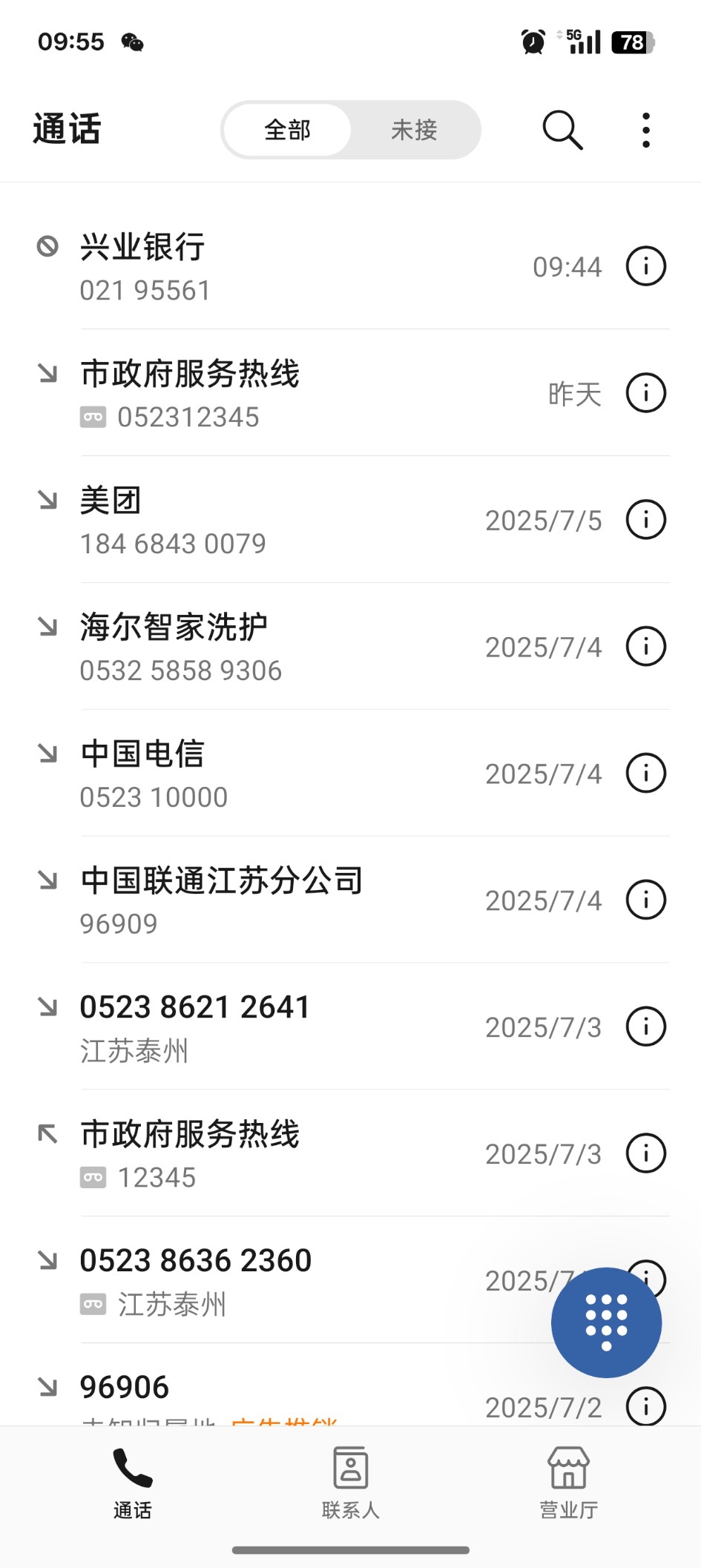Show info for 美团 call

646,520
